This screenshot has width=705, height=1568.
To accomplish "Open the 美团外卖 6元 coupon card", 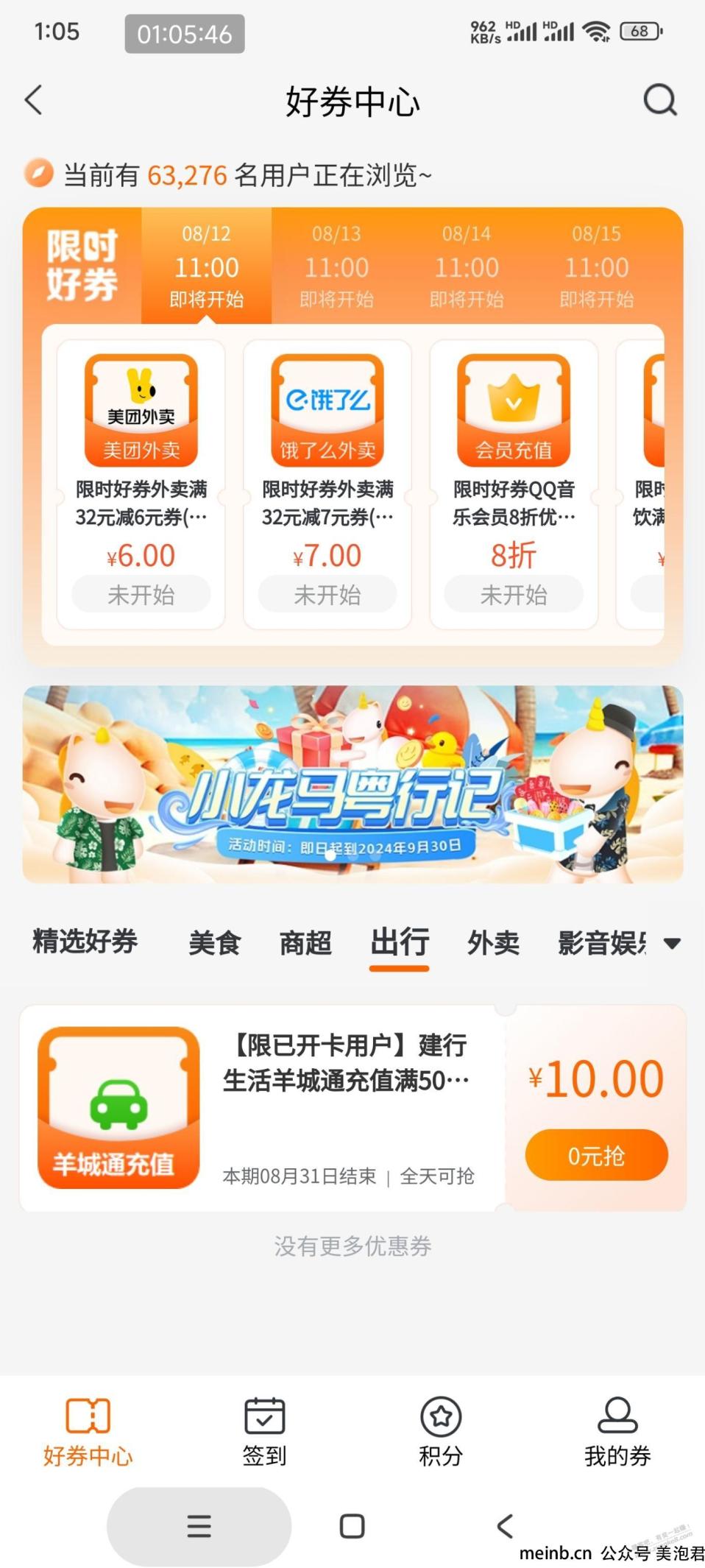I will pos(141,484).
